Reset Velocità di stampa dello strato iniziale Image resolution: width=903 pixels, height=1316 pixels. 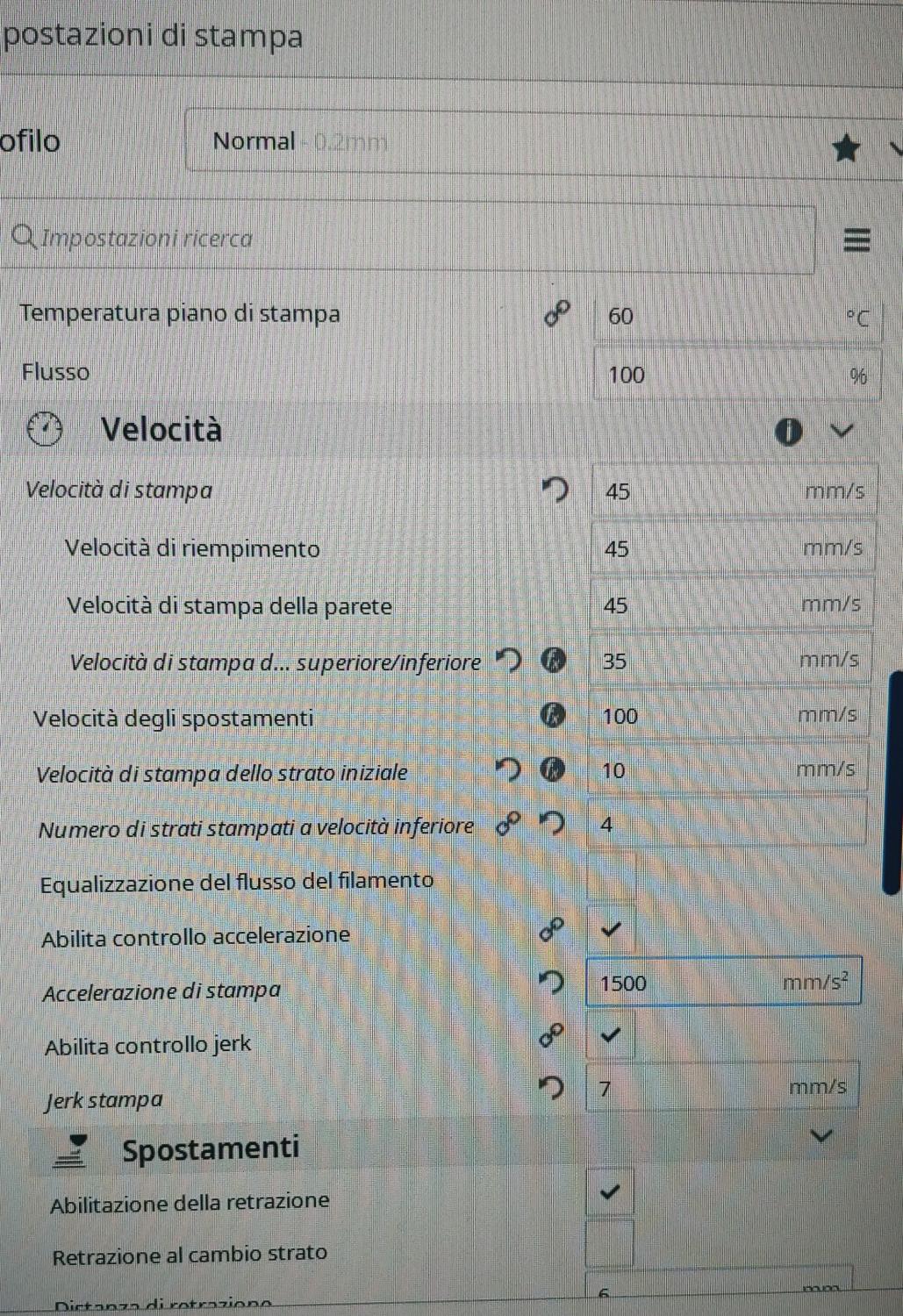507,770
